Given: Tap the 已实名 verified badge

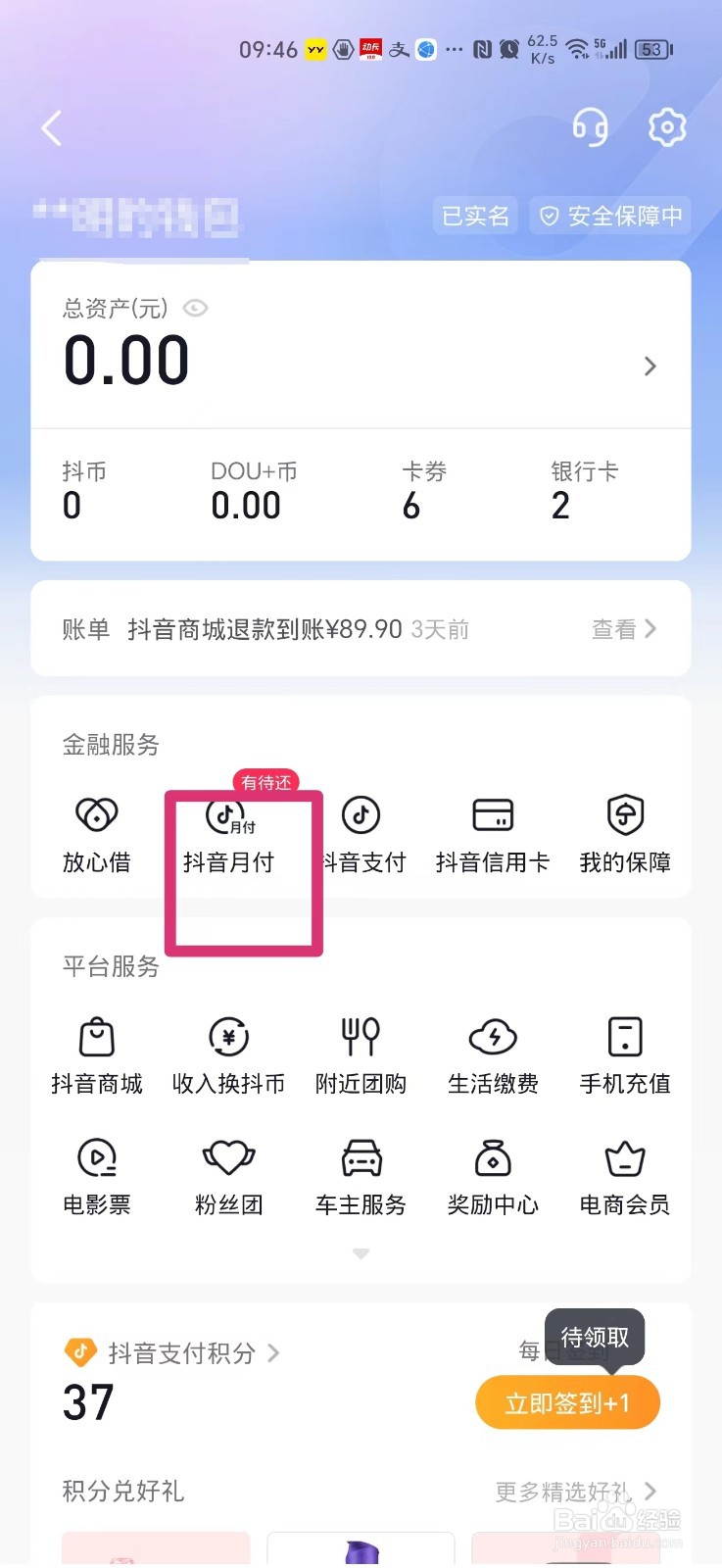Looking at the screenshot, I should tap(475, 215).
